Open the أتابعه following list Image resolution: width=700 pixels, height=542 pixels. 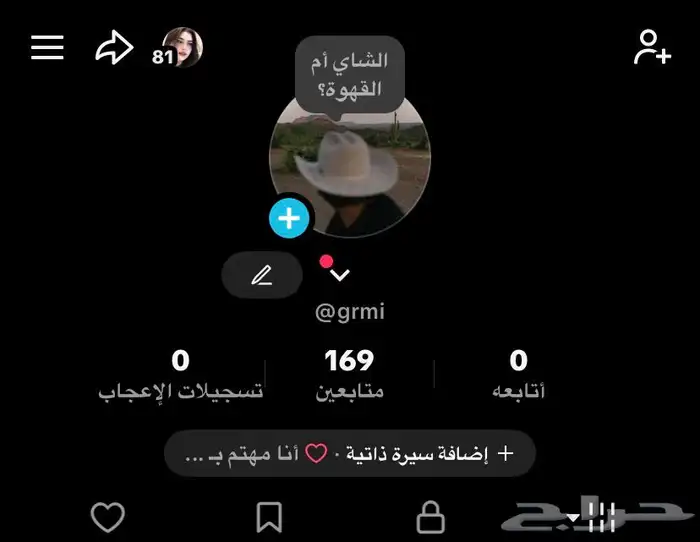point(518,374)
